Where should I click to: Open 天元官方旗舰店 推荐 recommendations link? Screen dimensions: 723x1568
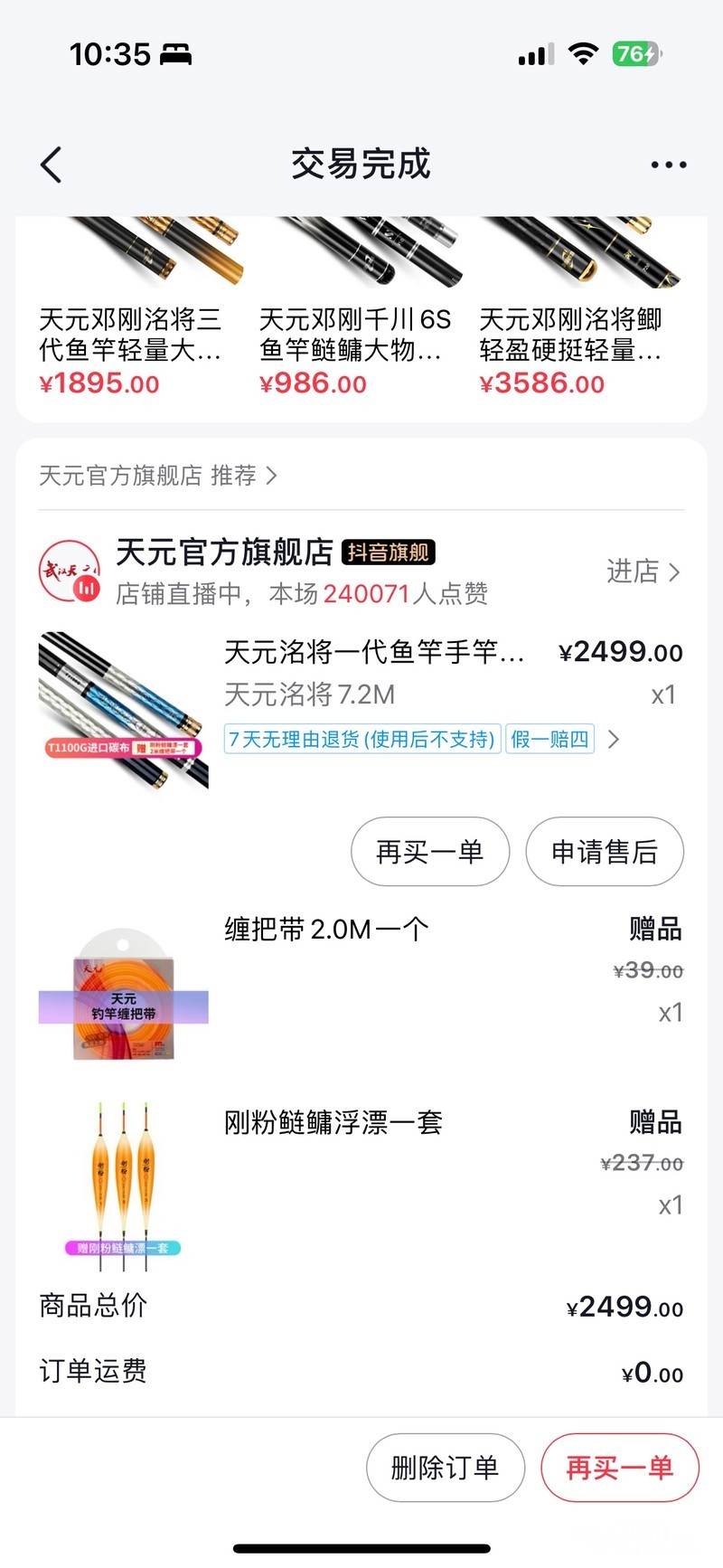click(x=158, y=476)
